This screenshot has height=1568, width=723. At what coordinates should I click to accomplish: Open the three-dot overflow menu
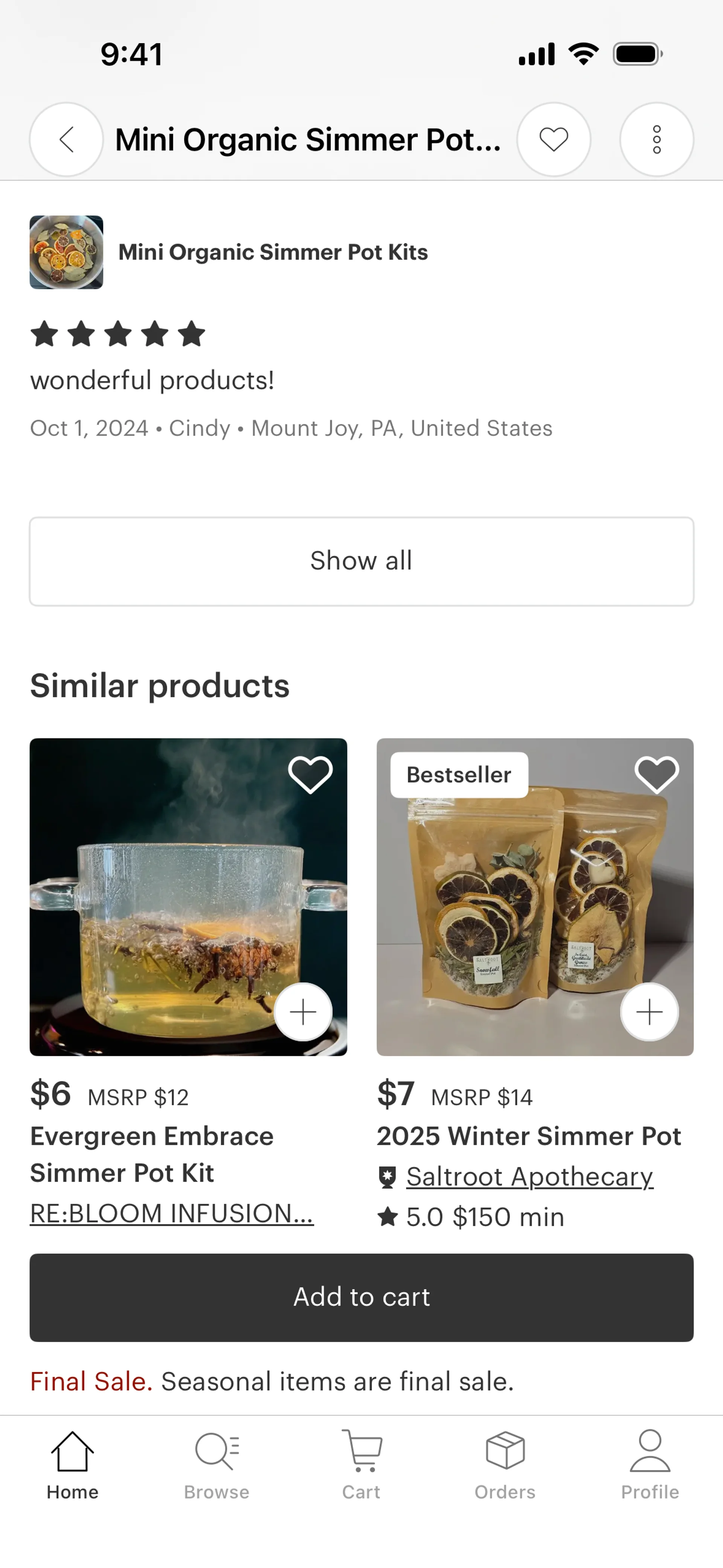[656, 139]
